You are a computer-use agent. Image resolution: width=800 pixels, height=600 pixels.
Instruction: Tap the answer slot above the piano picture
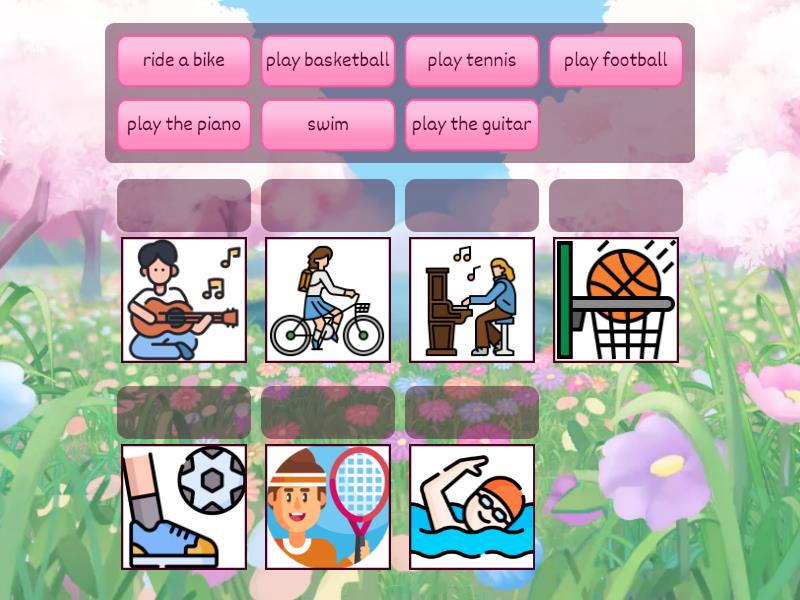(x=472, y=206)
